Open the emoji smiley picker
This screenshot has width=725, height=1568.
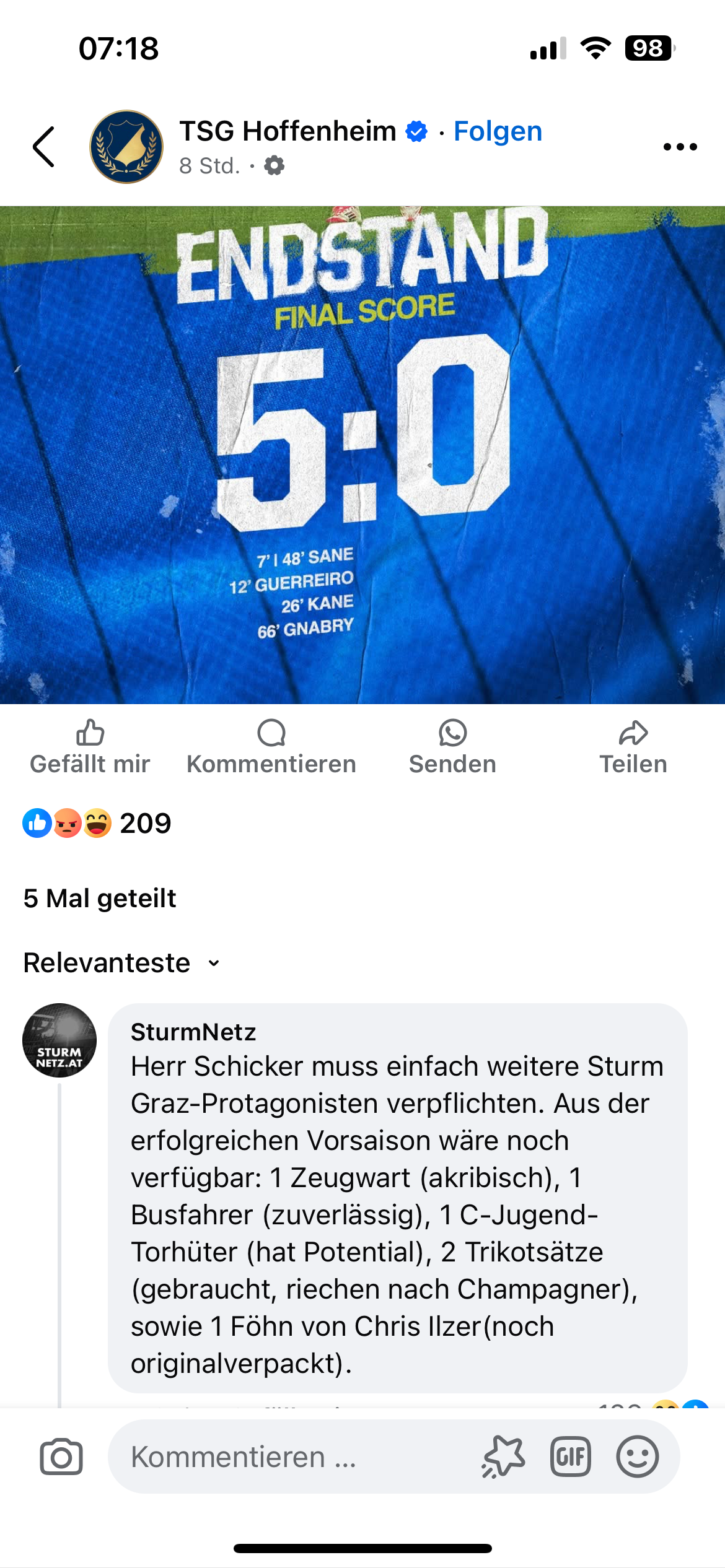pos(638,1457)
